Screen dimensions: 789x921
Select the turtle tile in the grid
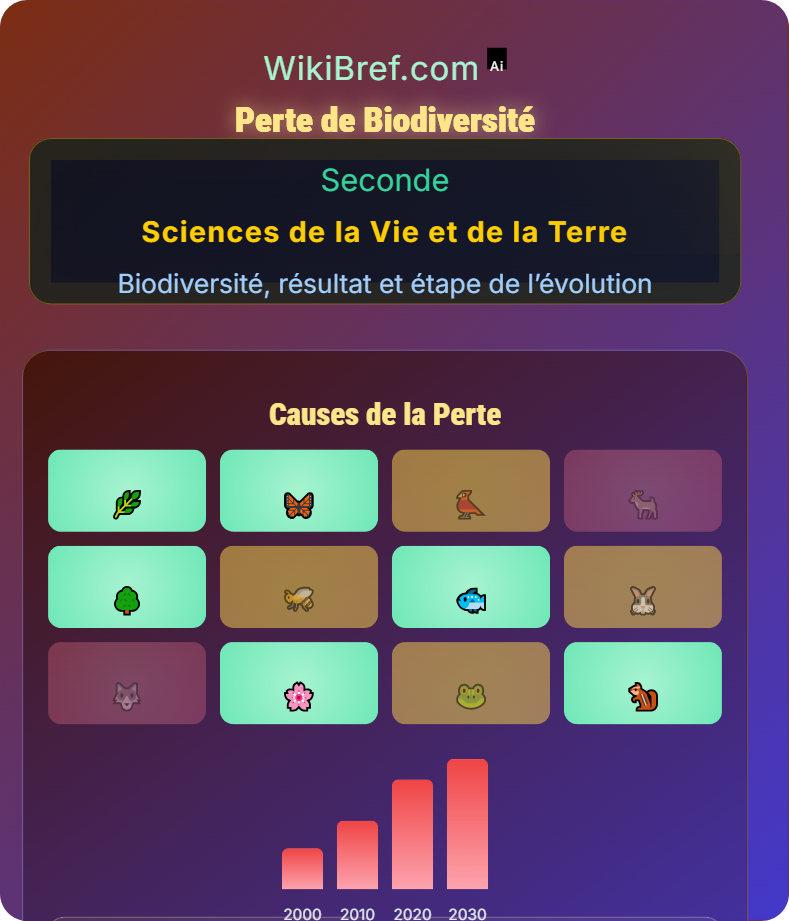298,587
